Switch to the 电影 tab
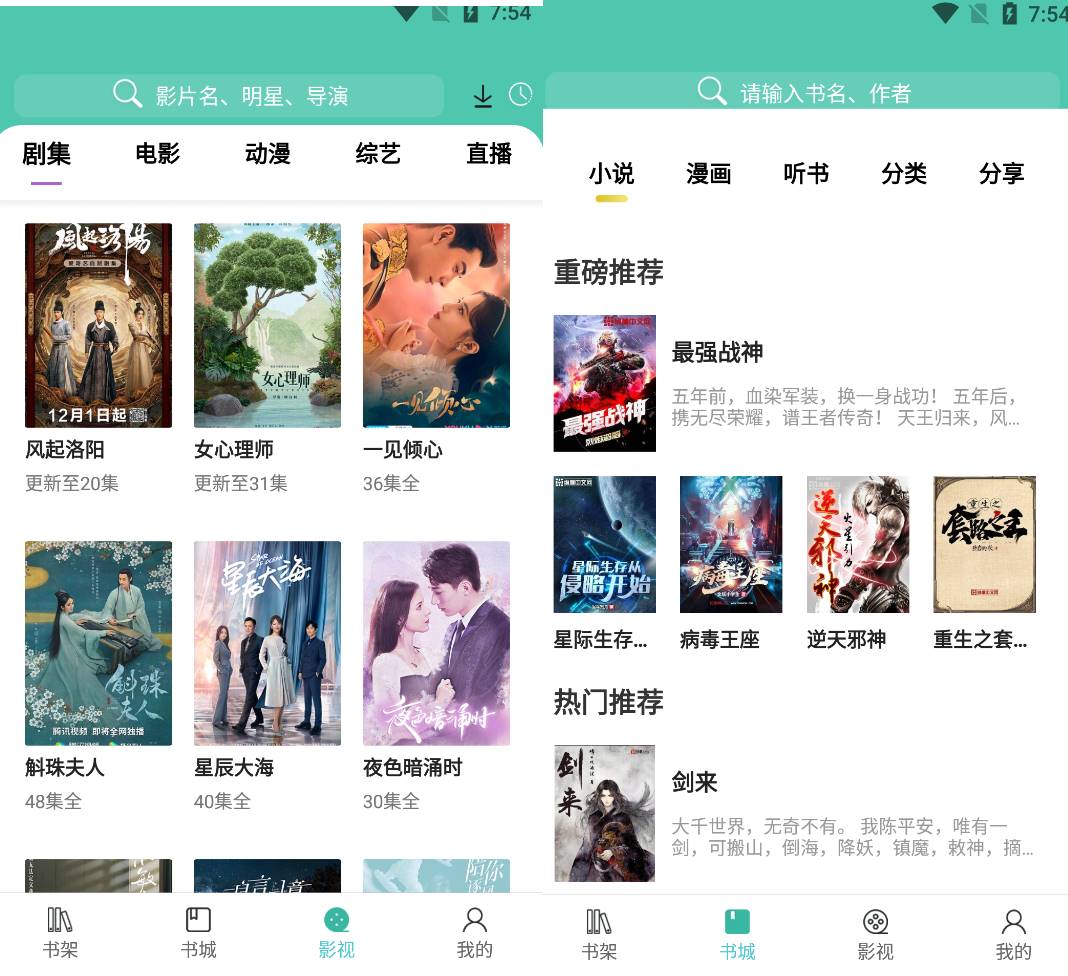This screenshot has height=976, width=1068. click(x=158, y=154)
